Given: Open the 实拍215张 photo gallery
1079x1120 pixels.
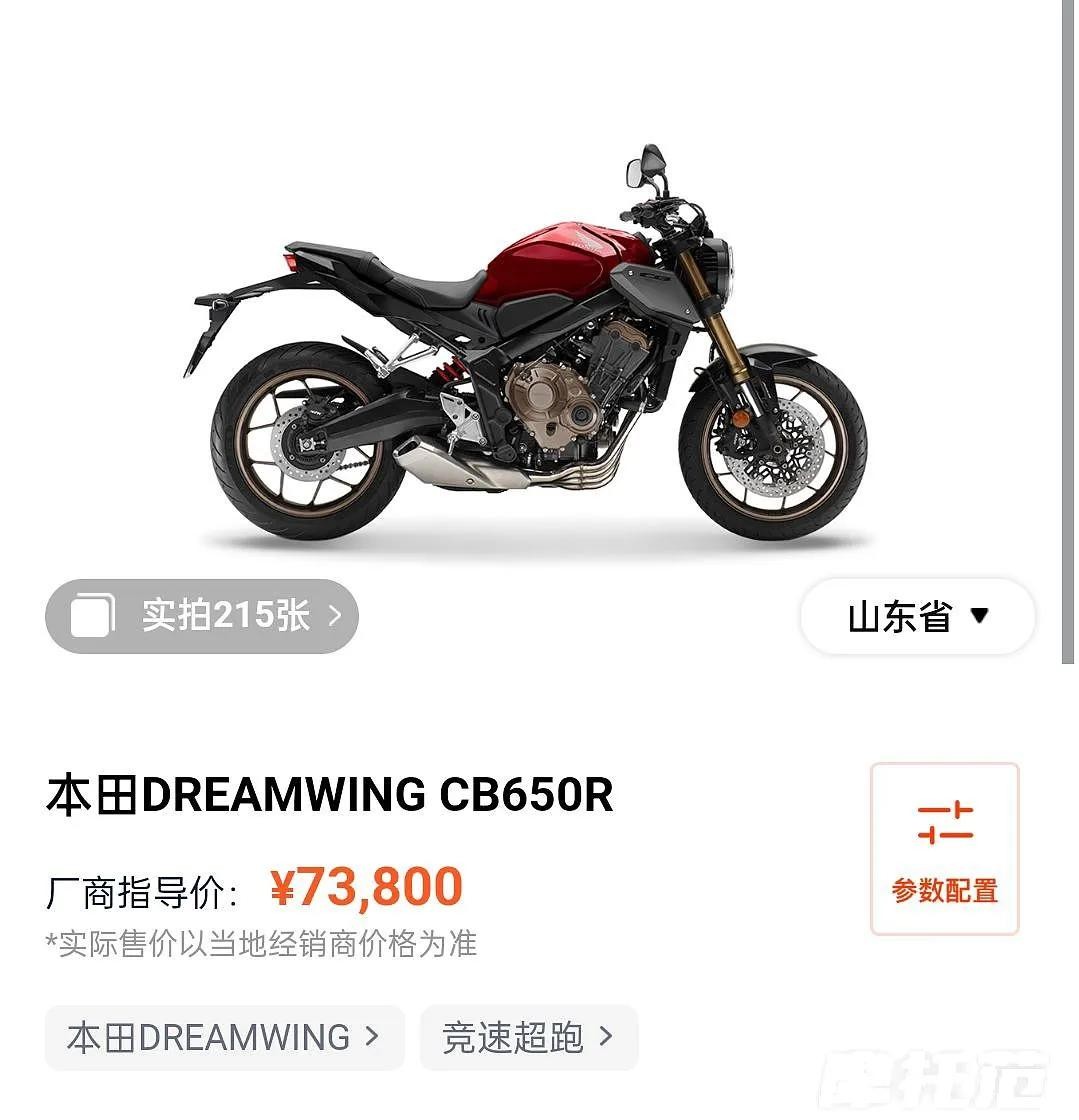Looking at the screenshot, I should [x=202, y=616].
